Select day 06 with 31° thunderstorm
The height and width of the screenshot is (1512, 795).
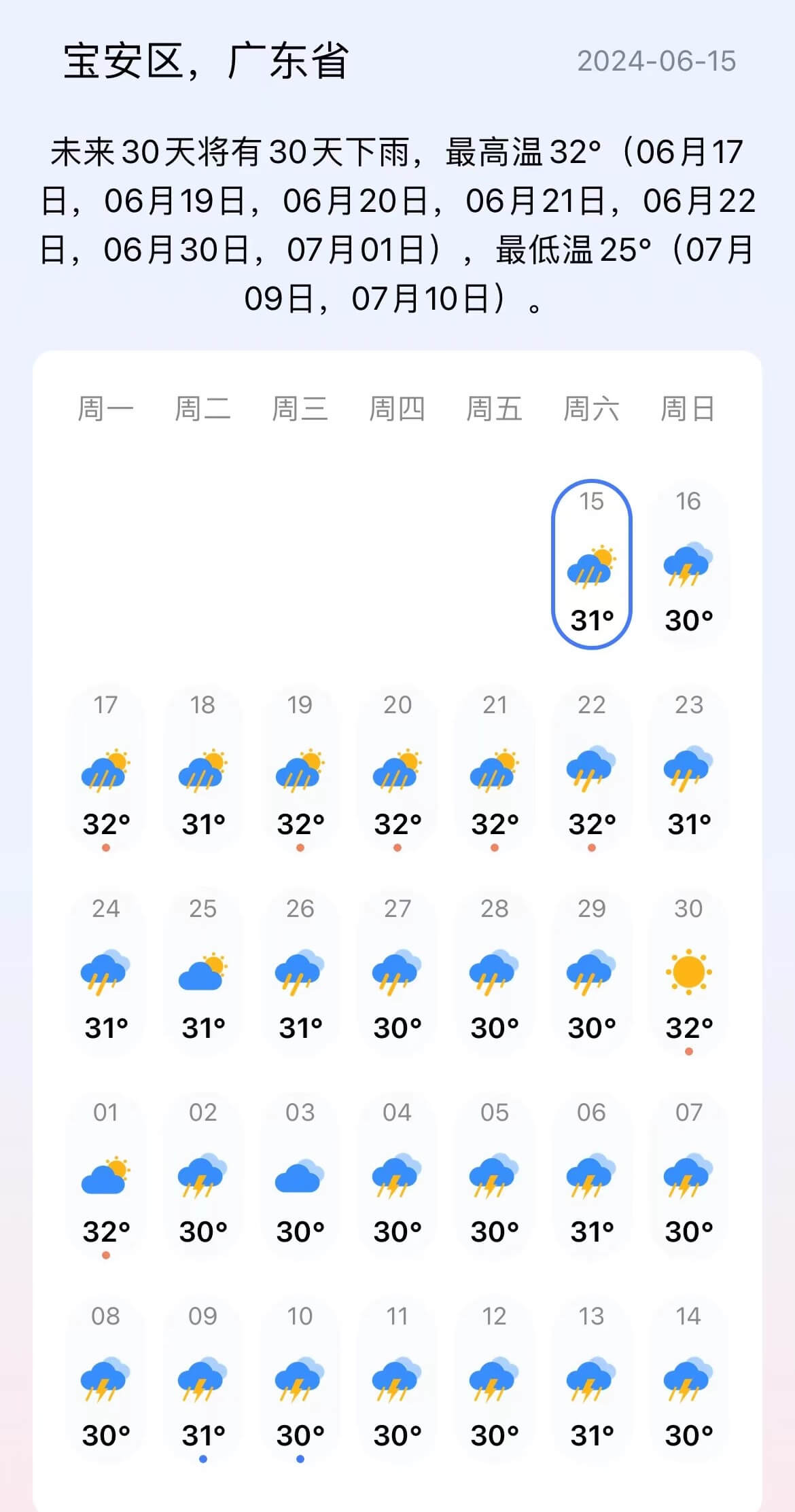pos(591,1175)
